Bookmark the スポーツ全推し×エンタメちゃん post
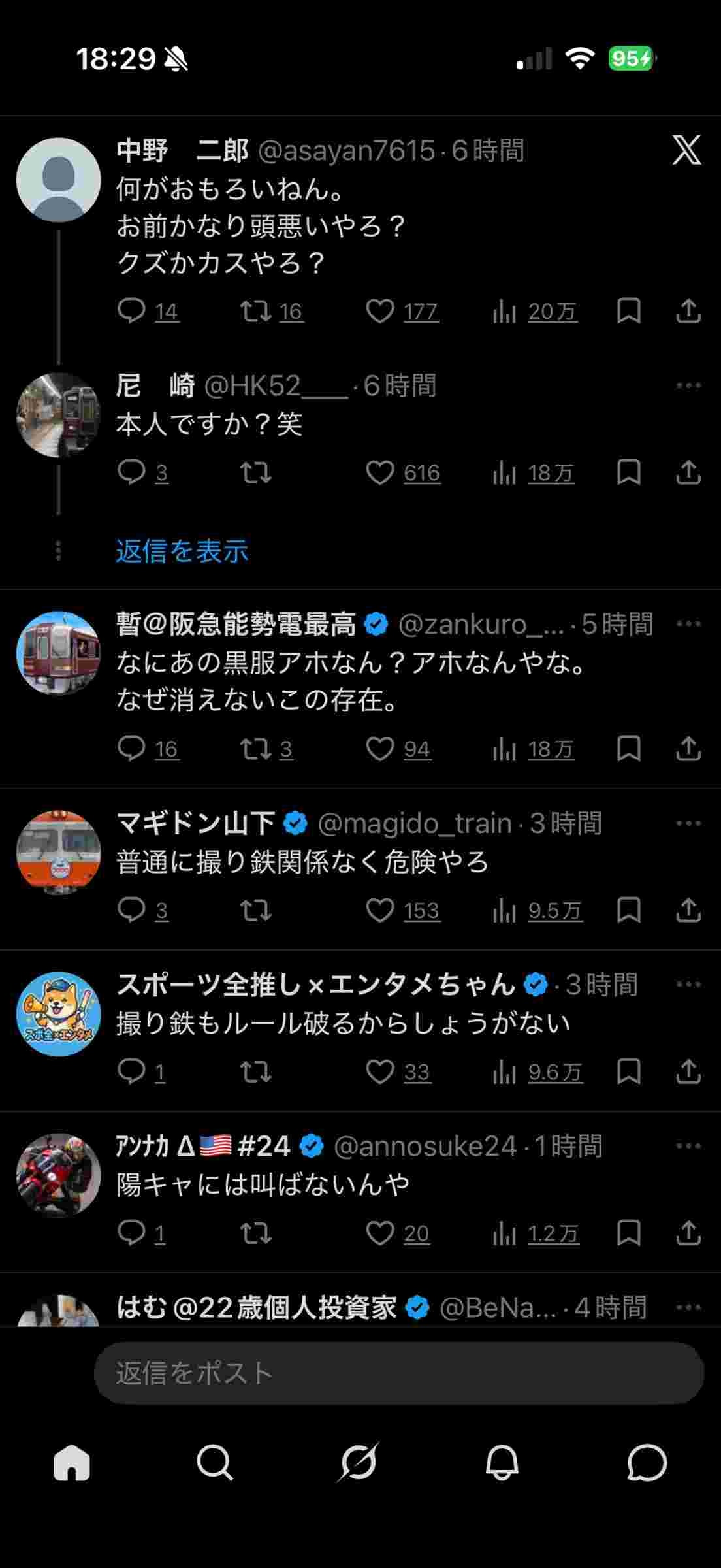This screenshot has width=721, height=1568. tap(628, 1071)
